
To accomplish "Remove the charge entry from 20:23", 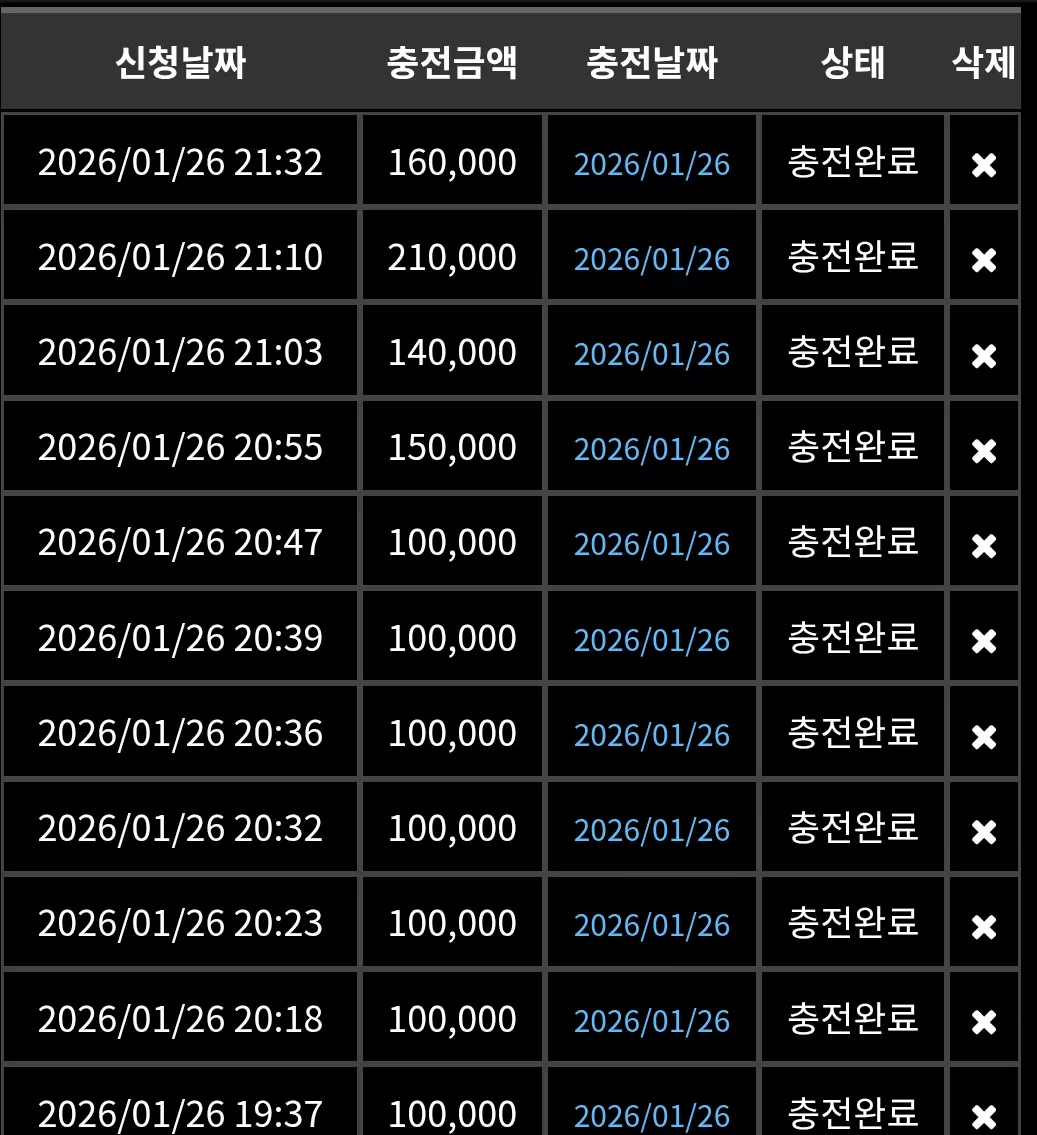I will tap(984, 927).
